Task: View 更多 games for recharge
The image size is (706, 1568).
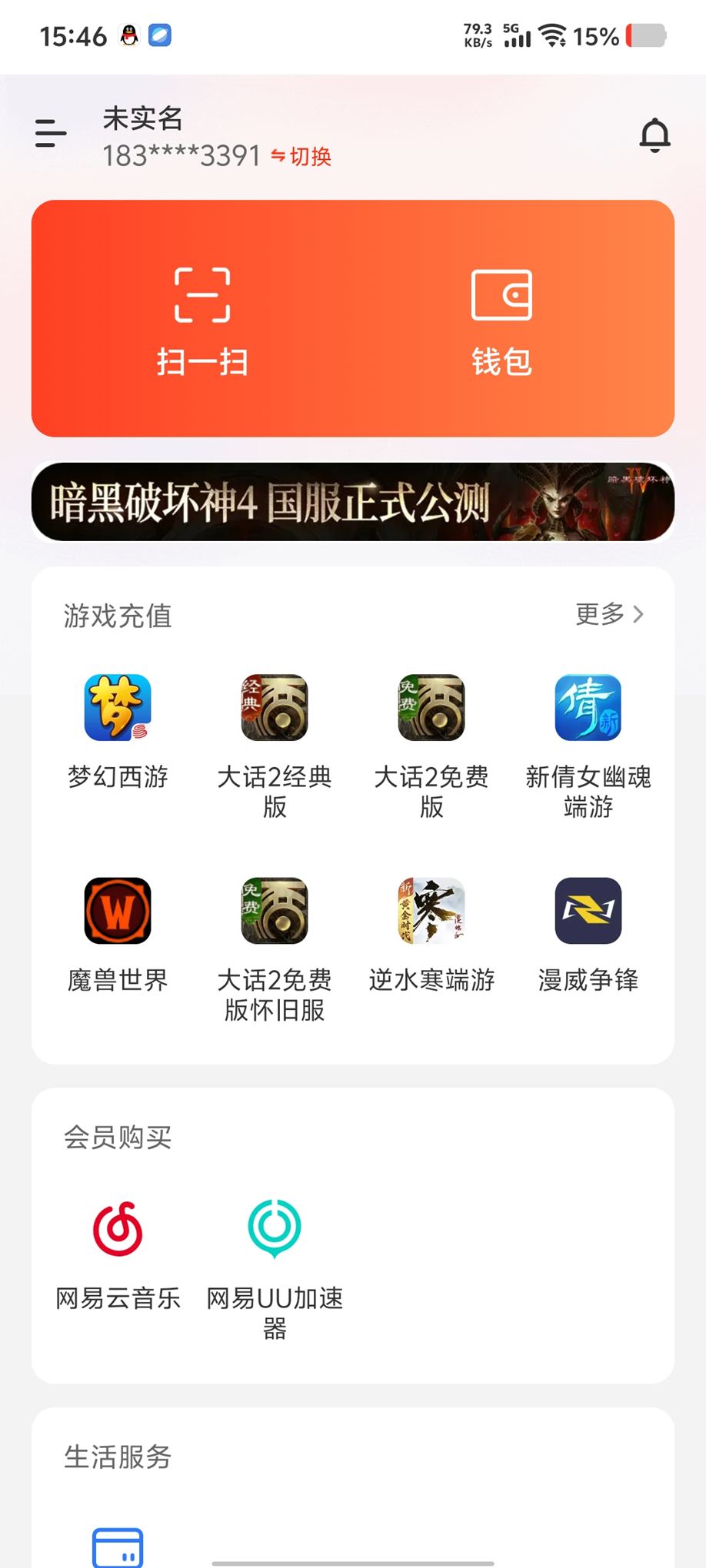Action: click(609, 614)
